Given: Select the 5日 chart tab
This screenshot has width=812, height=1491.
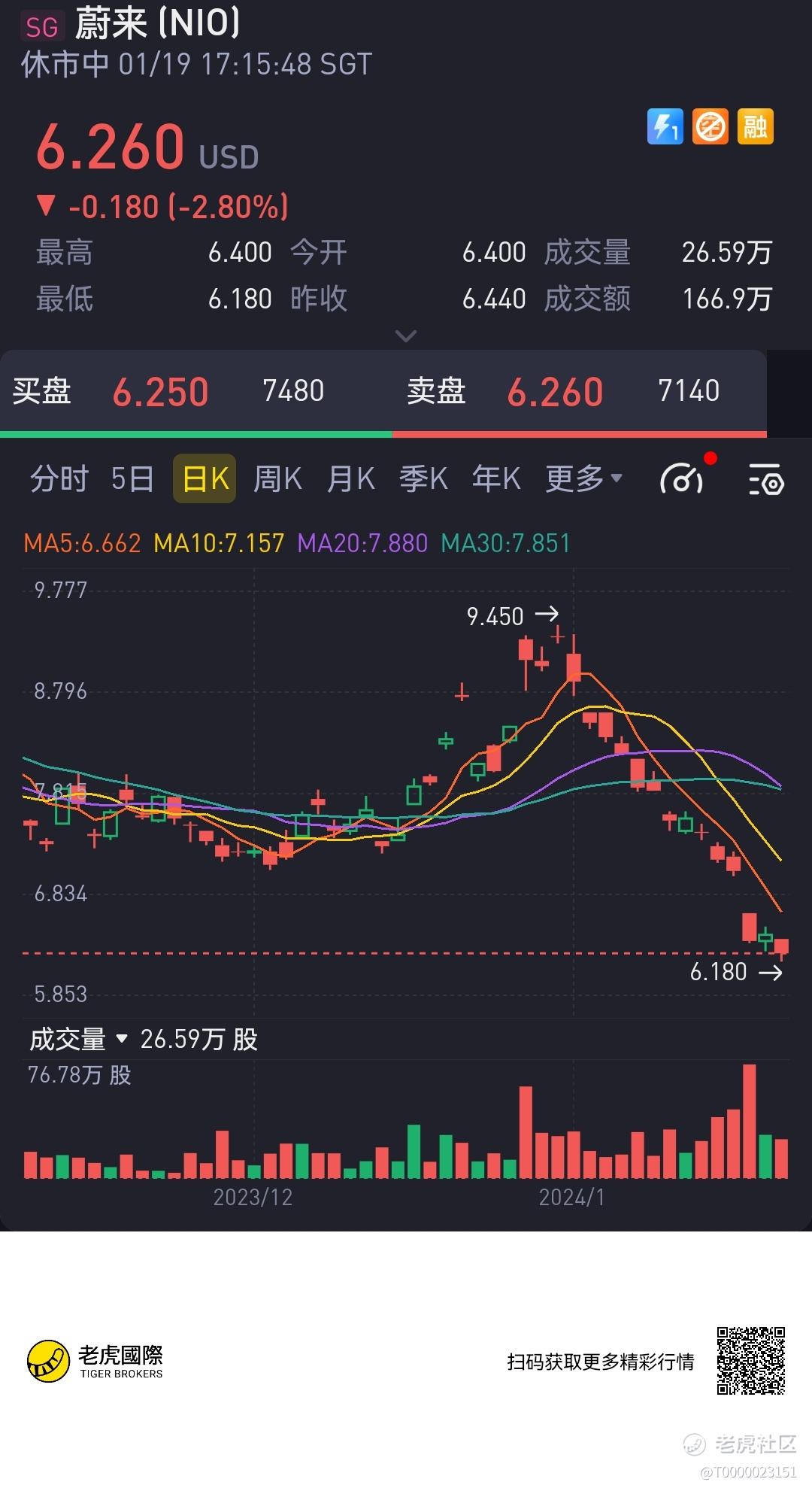Looking at the screenshot, I should click(132, 478).
